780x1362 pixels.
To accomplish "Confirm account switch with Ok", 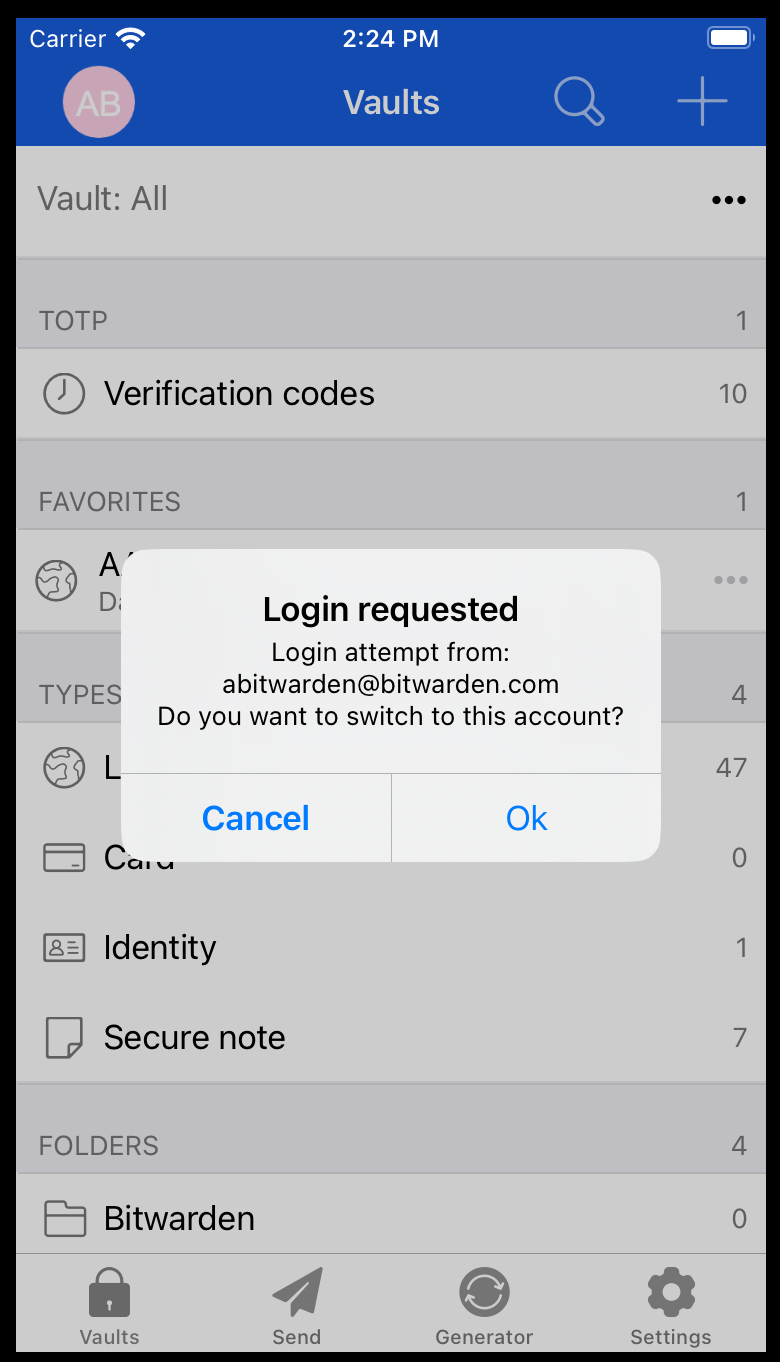I will (527, 818).
